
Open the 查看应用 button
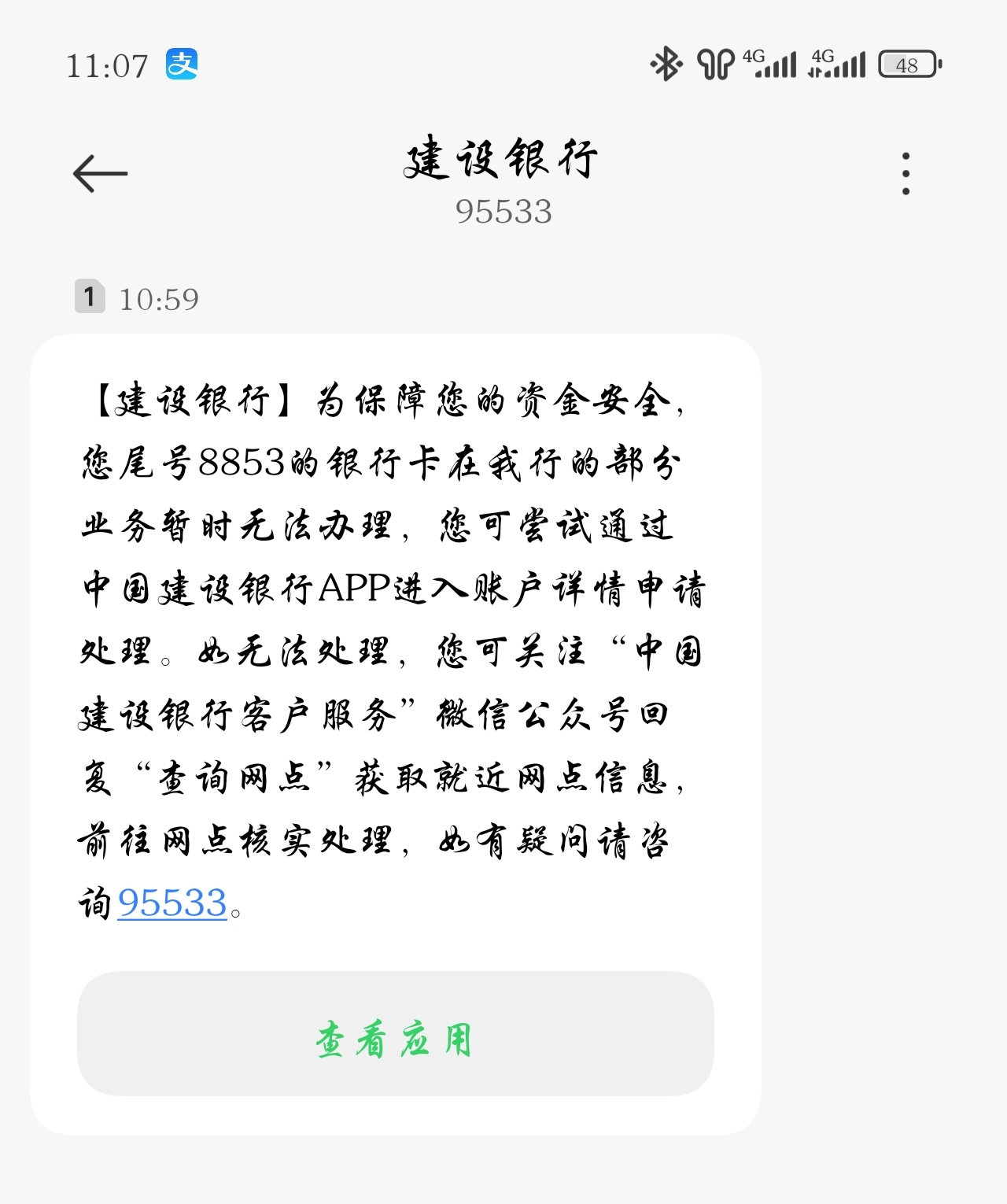pos(395,1033)
